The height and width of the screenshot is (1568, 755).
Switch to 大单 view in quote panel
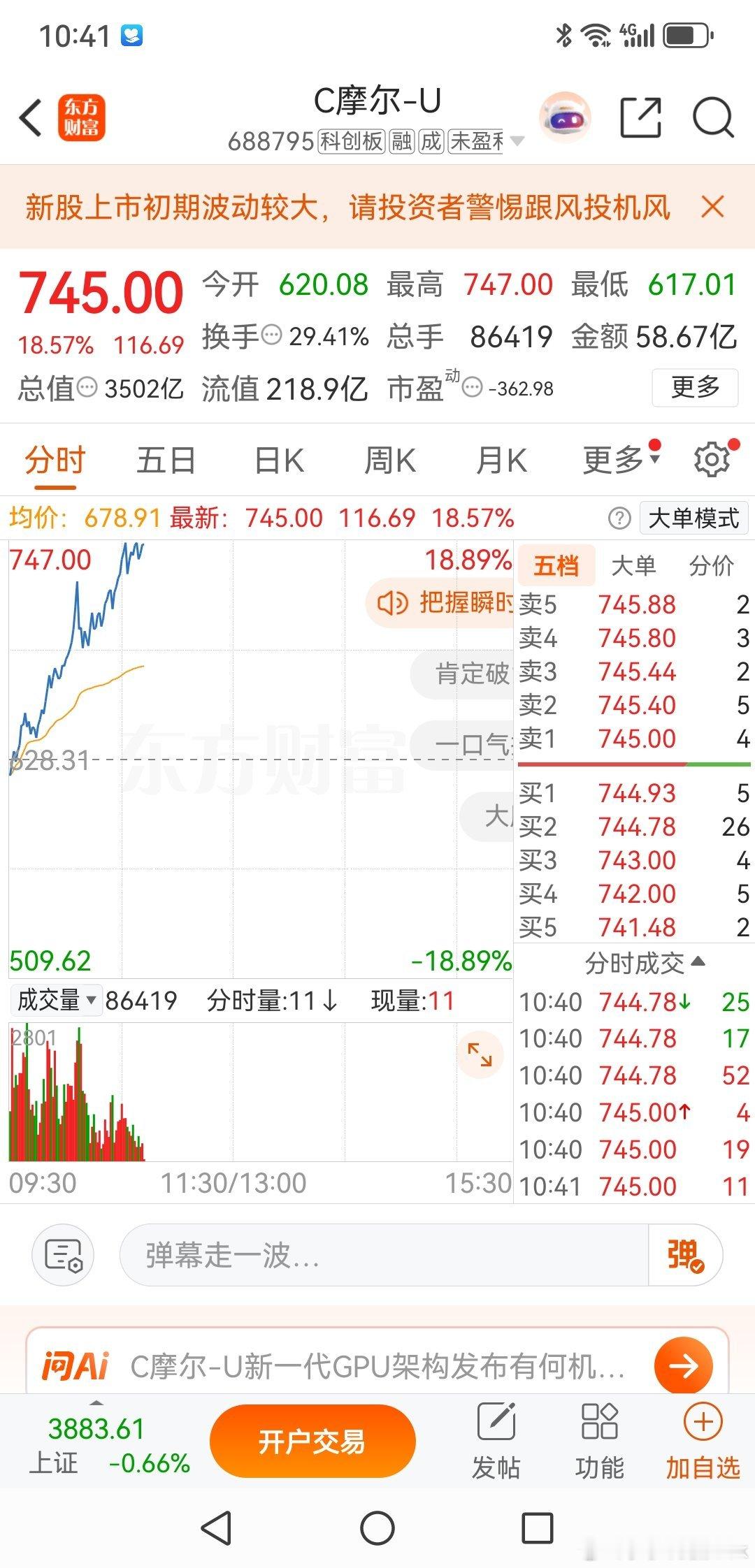pos(633,566)
